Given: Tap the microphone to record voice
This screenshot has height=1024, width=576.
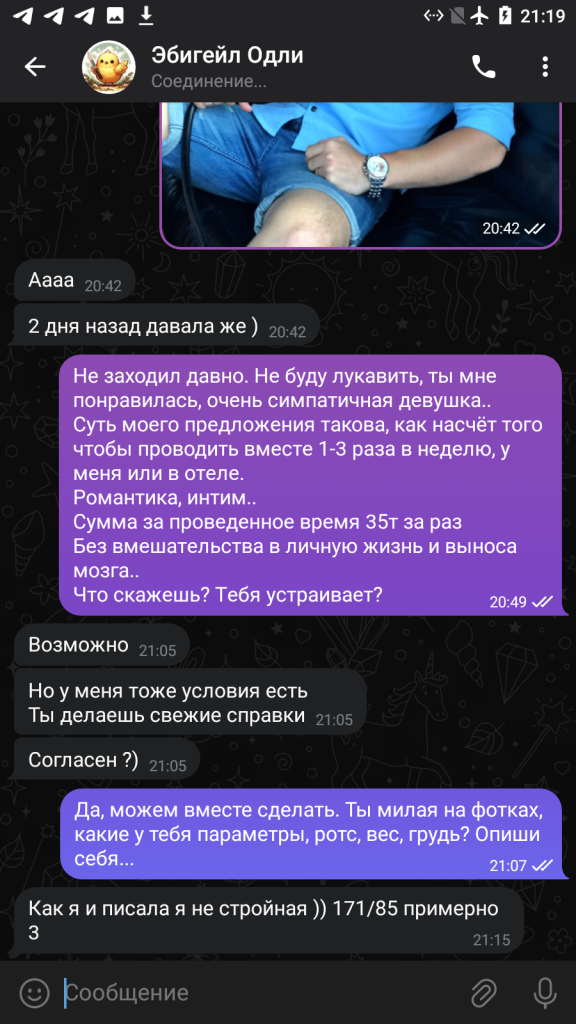Looking at the screenshot, I should coord(545,993).
